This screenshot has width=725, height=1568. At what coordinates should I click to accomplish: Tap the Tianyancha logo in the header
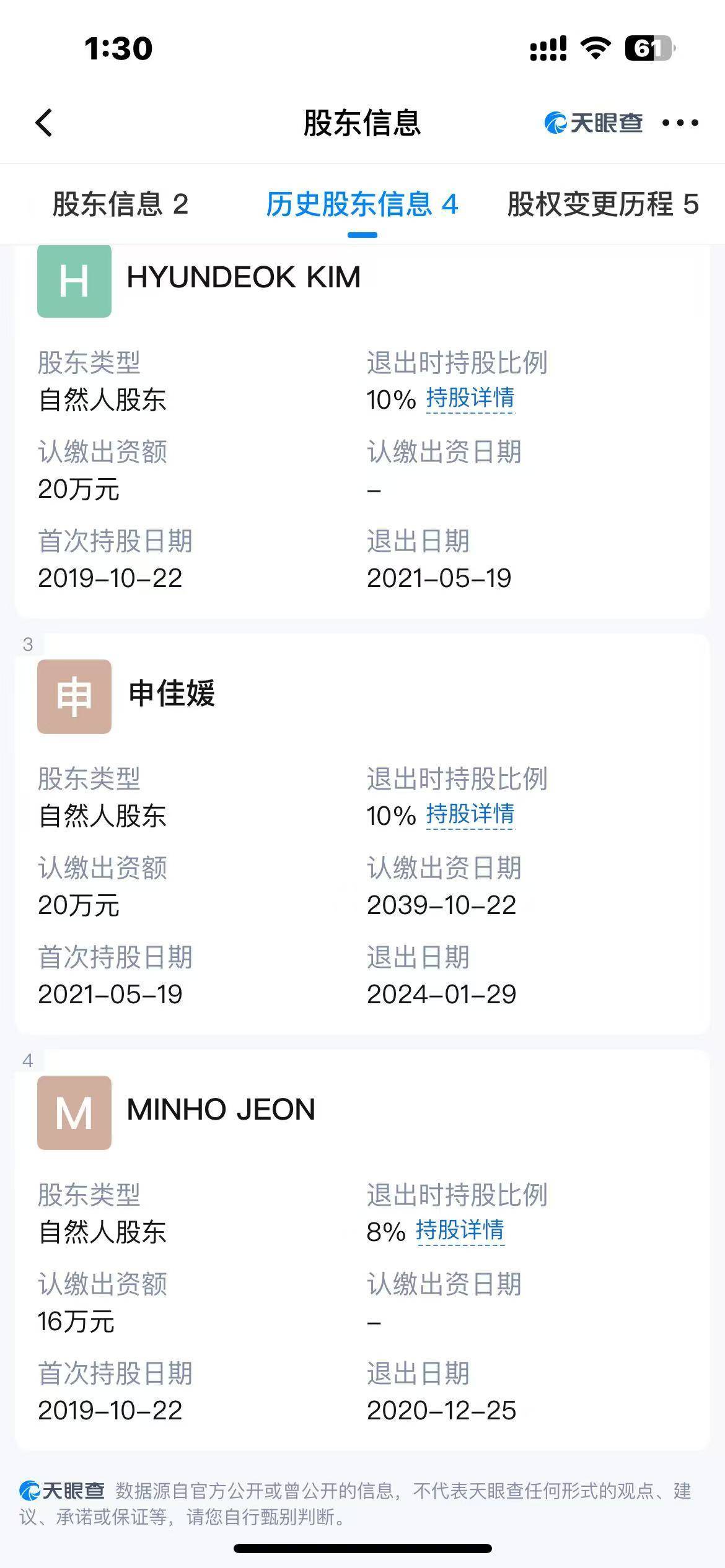(x=592, y=123)
